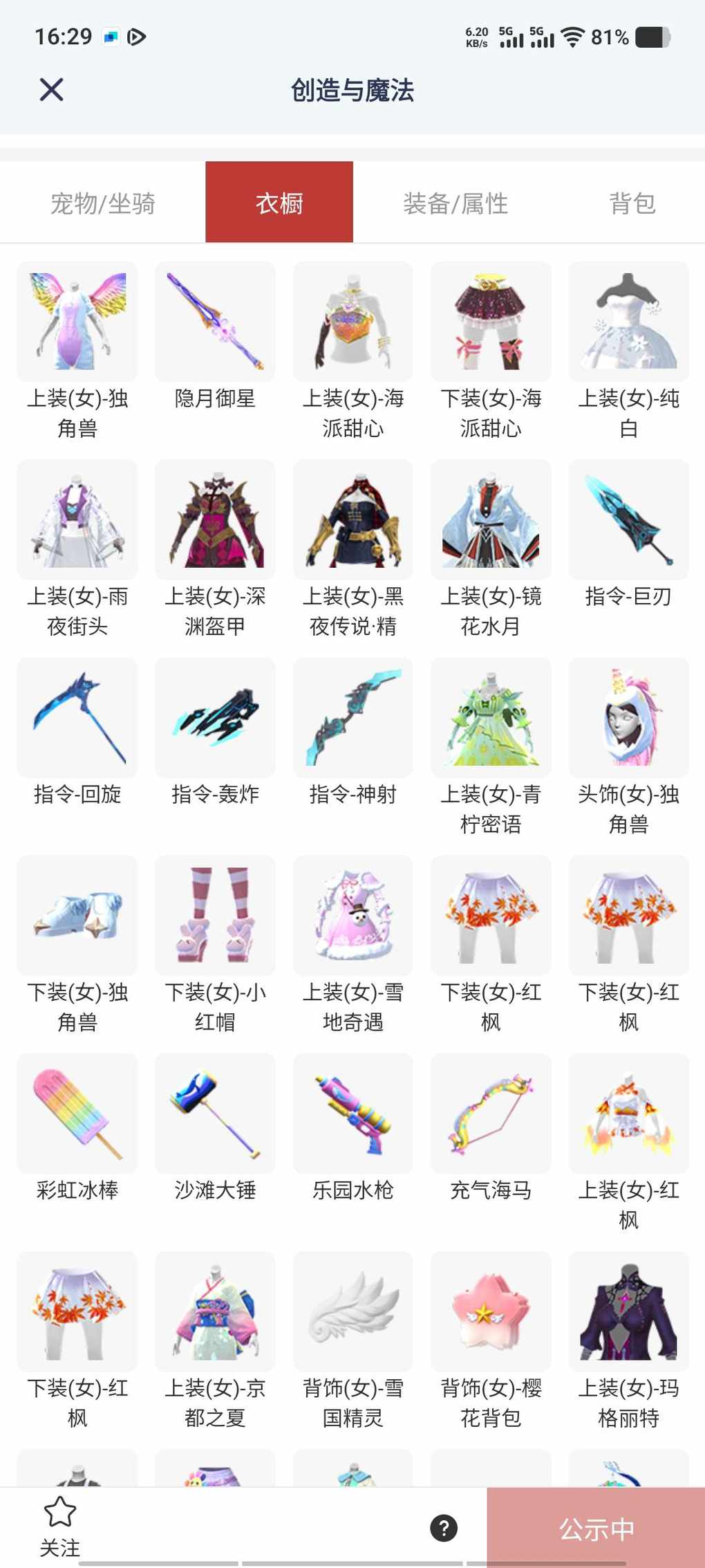Viewport: 705px width, 1568px height.
Task: Open 上装(女)-青柠密语 outfit
Action: coord(491,718)
